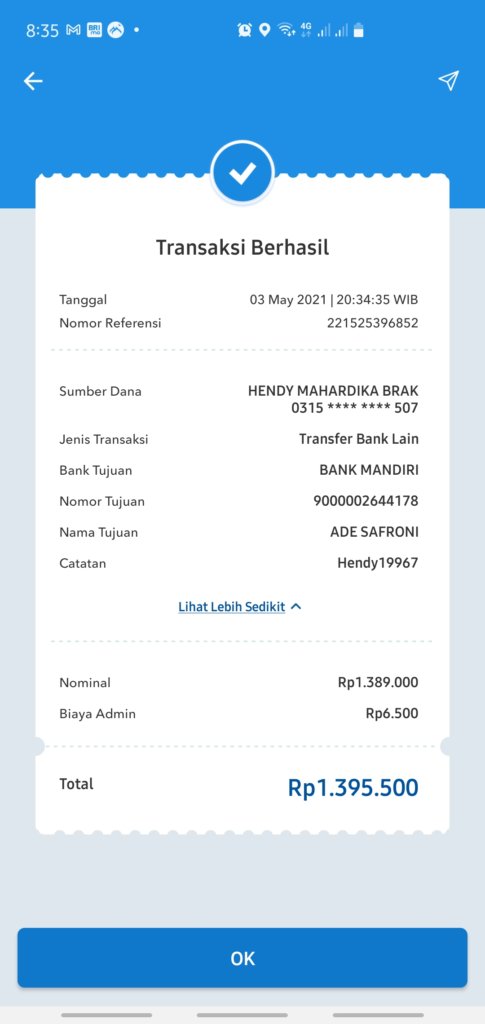
Task: Collapse details with Lihat Lebih Sedikit
Action: point(239,607)
